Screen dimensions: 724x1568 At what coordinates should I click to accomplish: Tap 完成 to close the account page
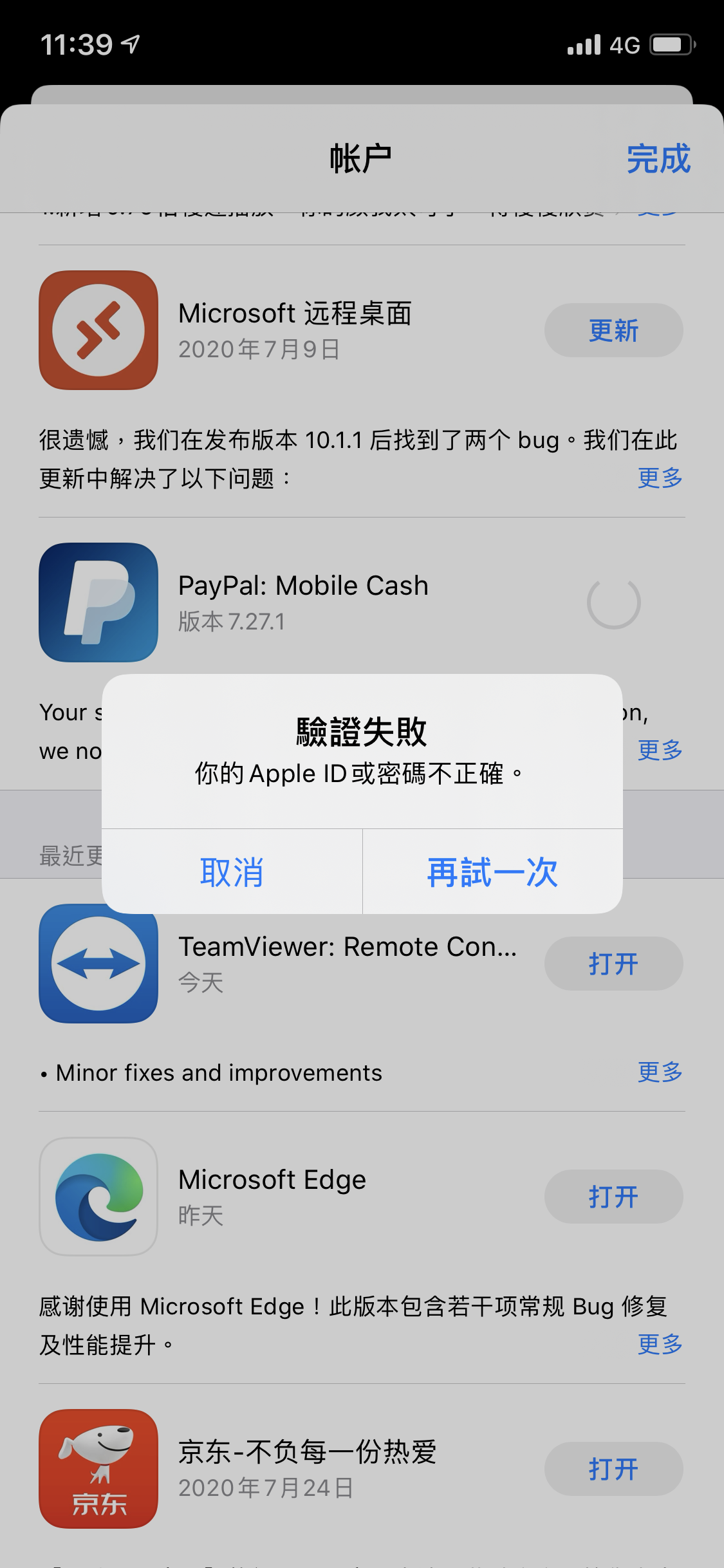click(x=658, y=159)
